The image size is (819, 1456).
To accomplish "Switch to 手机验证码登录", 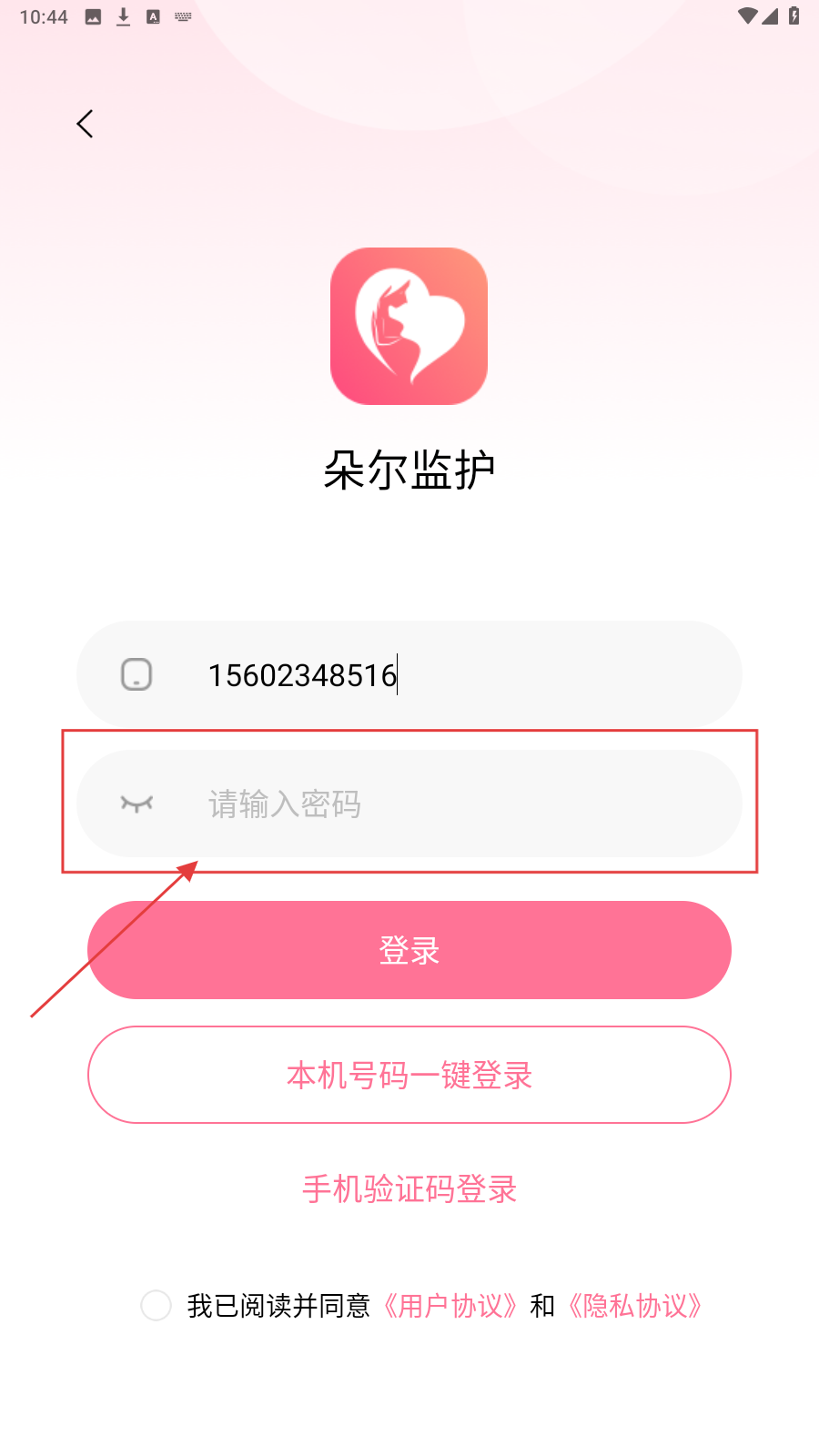I will point(409,1188).
